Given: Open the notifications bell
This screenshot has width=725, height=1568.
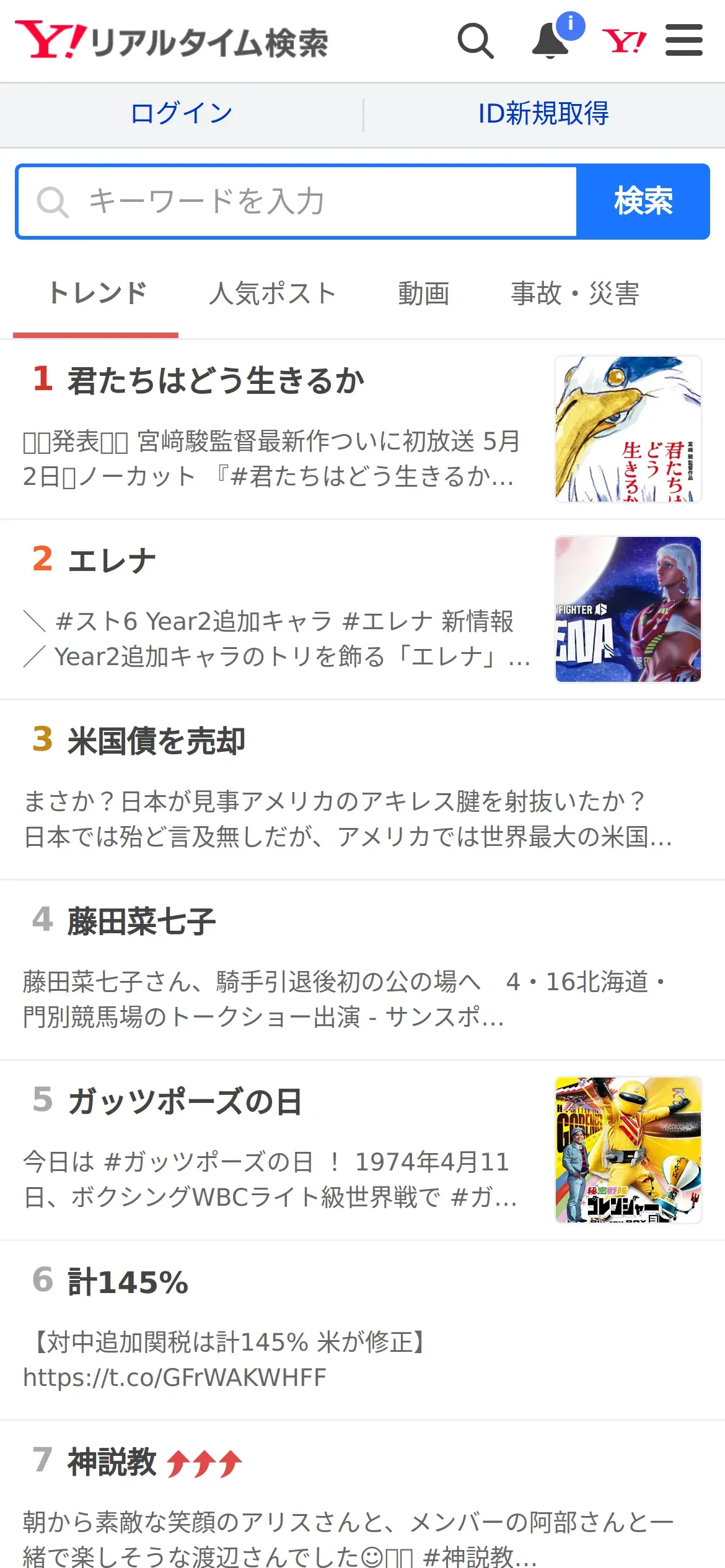Looking at the screenshot, I should [x=551, y=41].
